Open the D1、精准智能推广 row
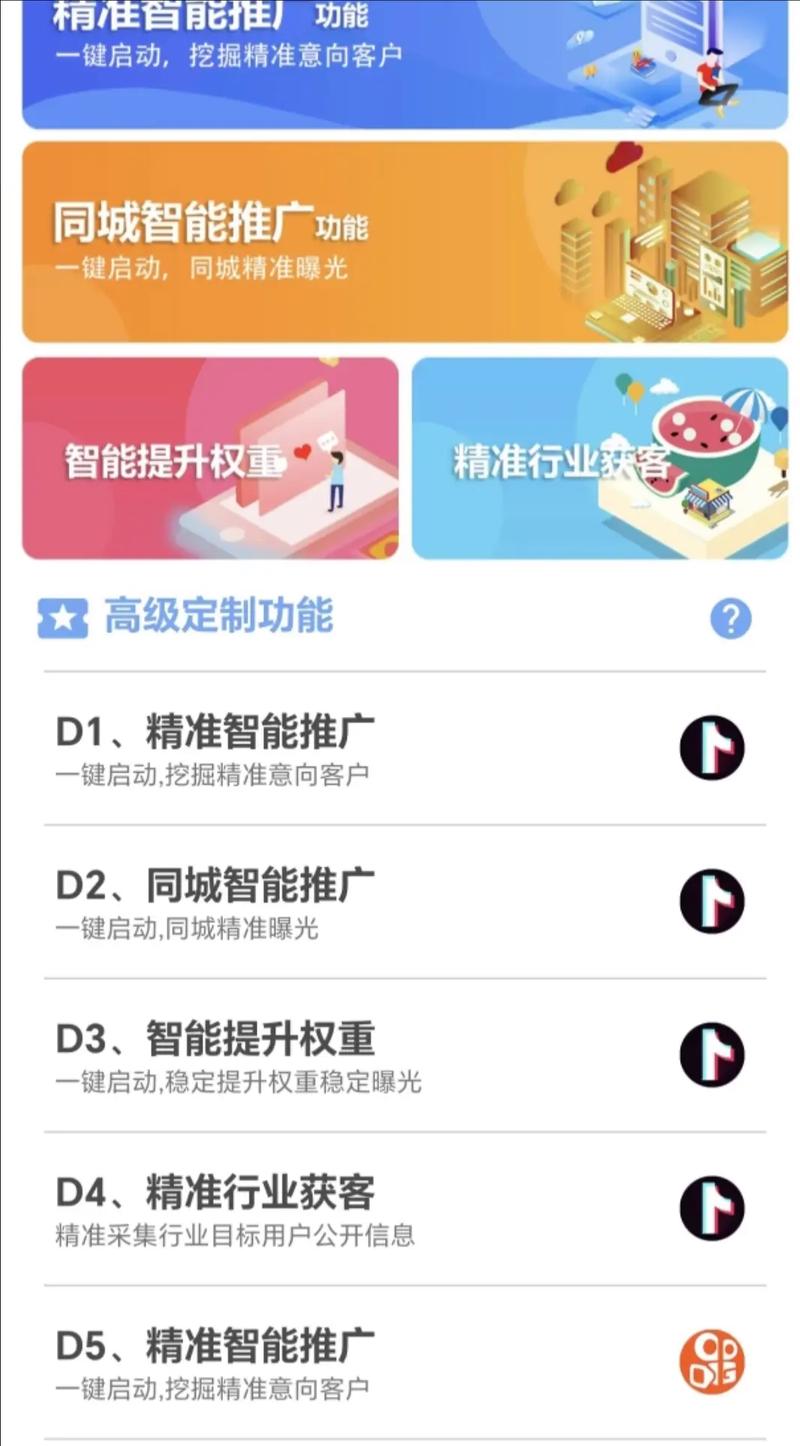Screen dimensions: 800x1446 tap(404, 749)
